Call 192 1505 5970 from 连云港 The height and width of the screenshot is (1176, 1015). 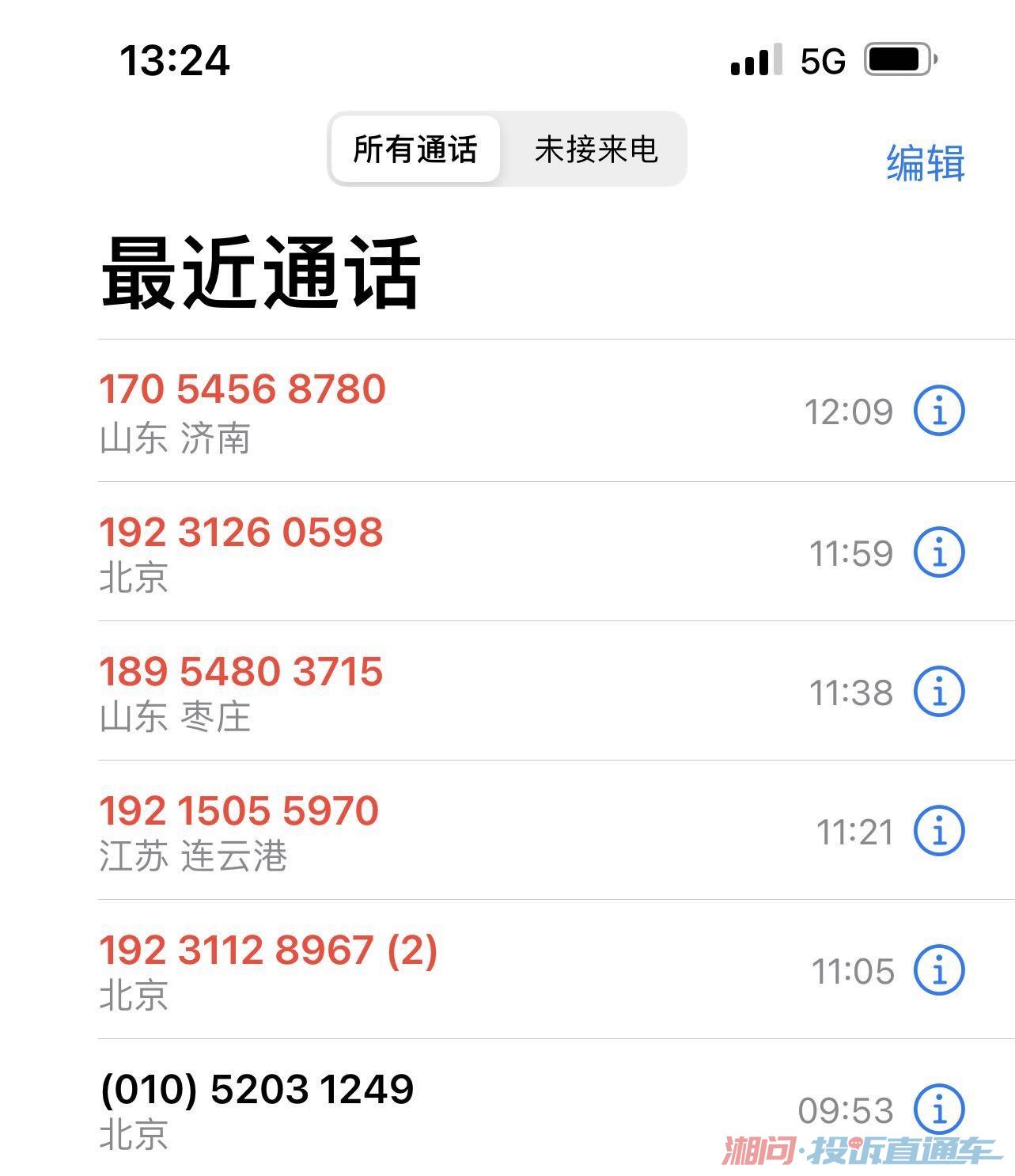click(x=239, y=810)
